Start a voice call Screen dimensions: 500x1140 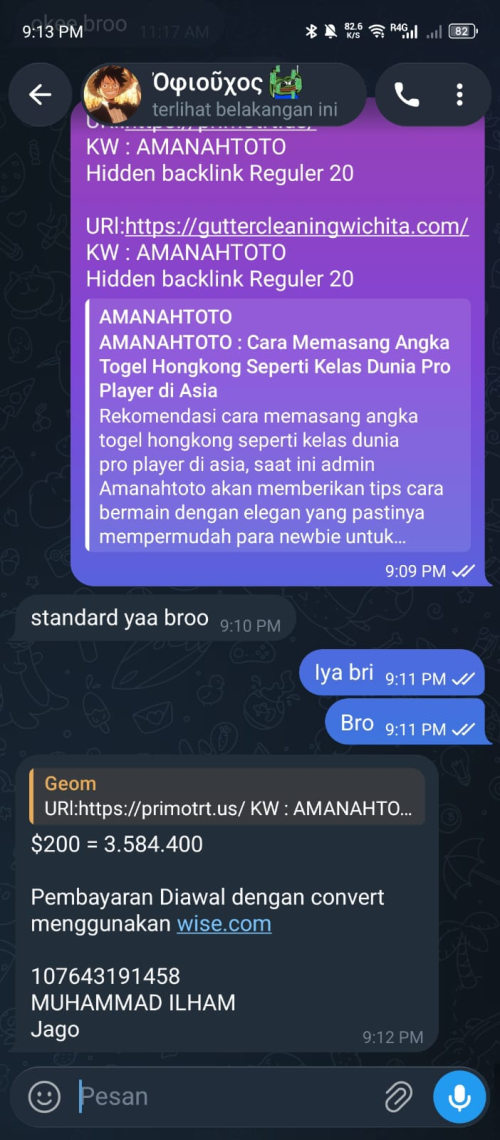click(406, 95)
